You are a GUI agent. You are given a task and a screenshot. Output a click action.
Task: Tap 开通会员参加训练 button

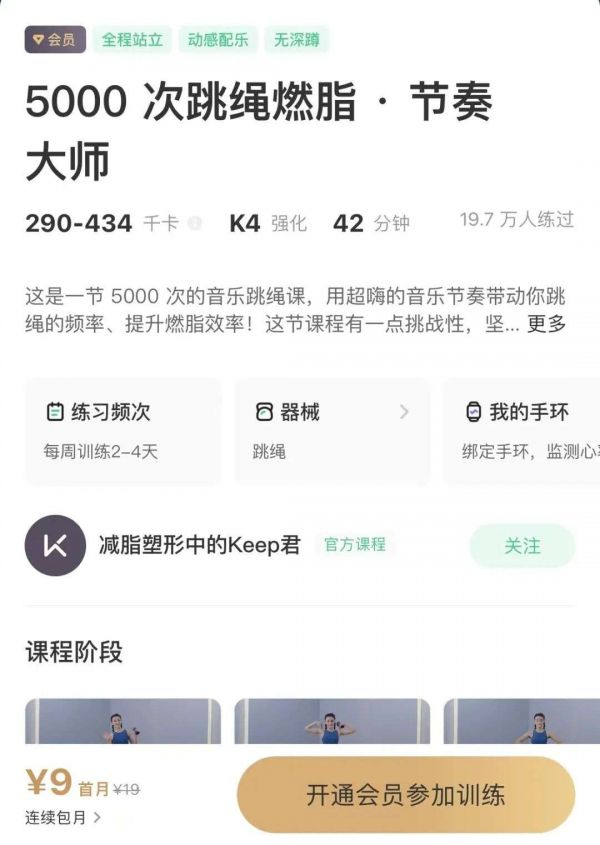[x=405, y=795]
